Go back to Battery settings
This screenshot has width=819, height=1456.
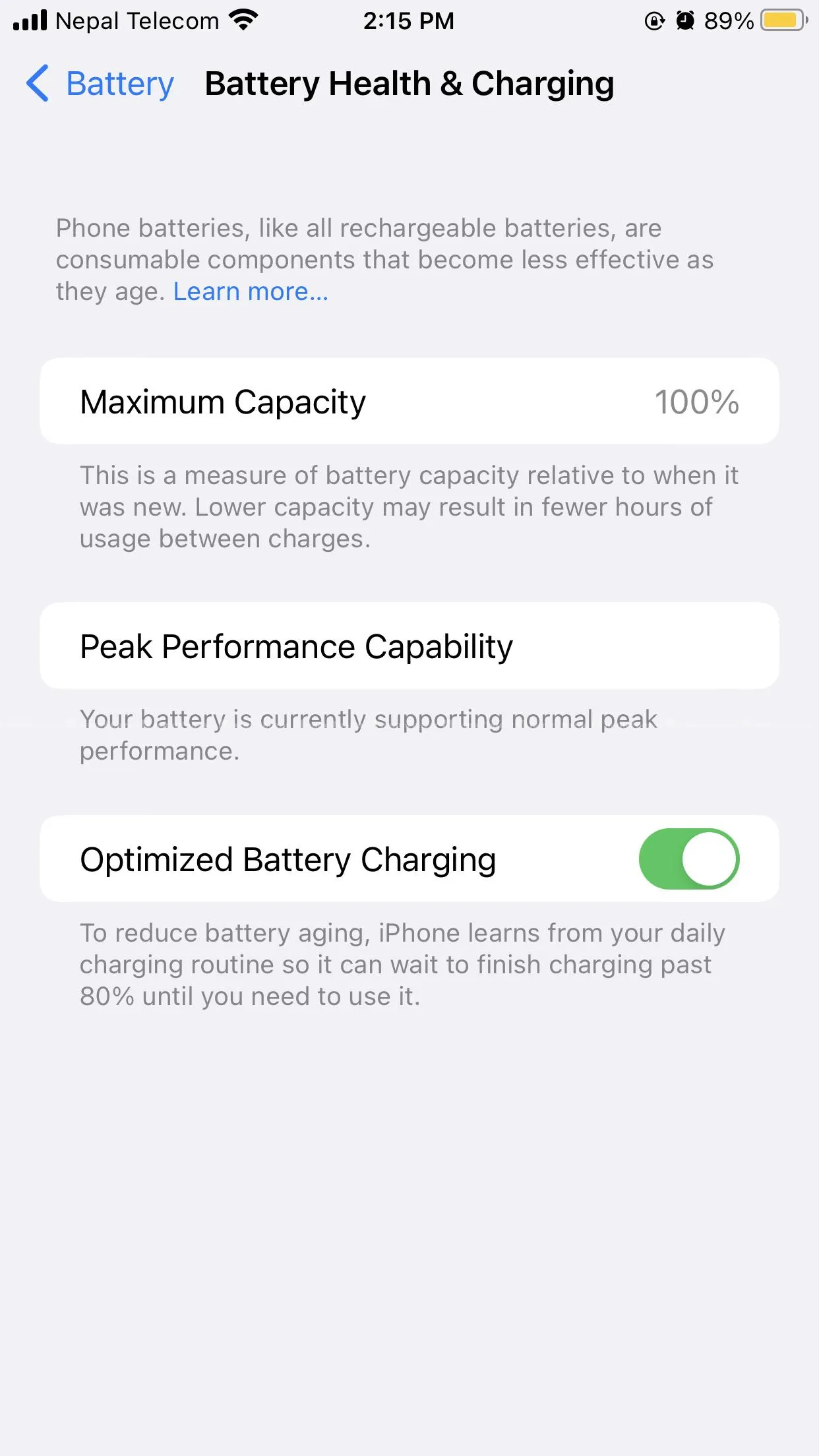100,84
